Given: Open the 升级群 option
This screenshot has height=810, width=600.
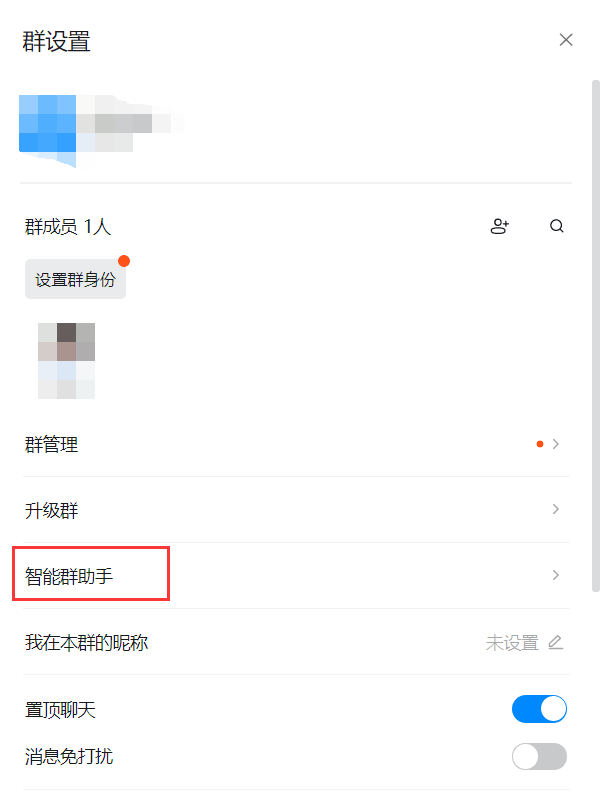Looking at the screenshot, I should (295, 510).
